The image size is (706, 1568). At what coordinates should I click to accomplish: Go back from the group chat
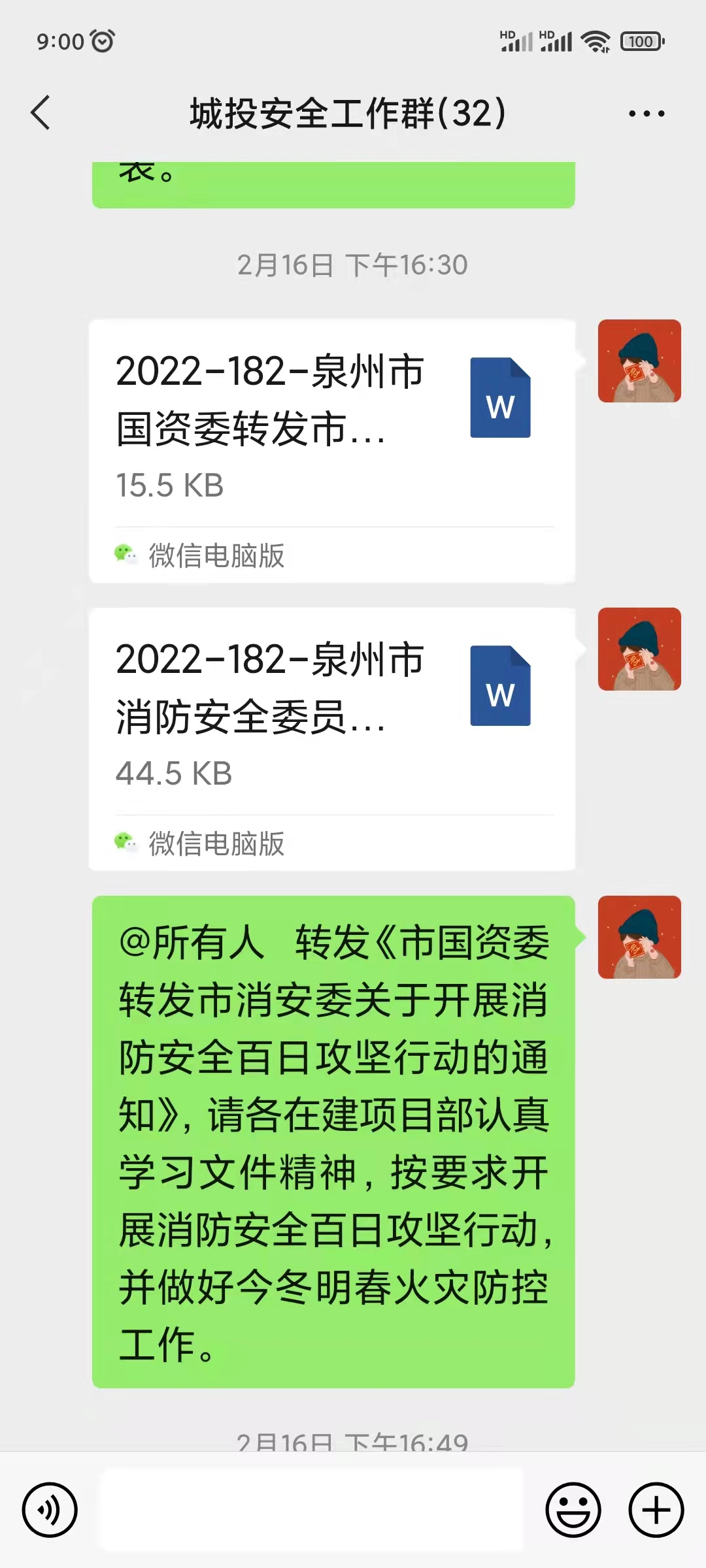click(41, 113)
